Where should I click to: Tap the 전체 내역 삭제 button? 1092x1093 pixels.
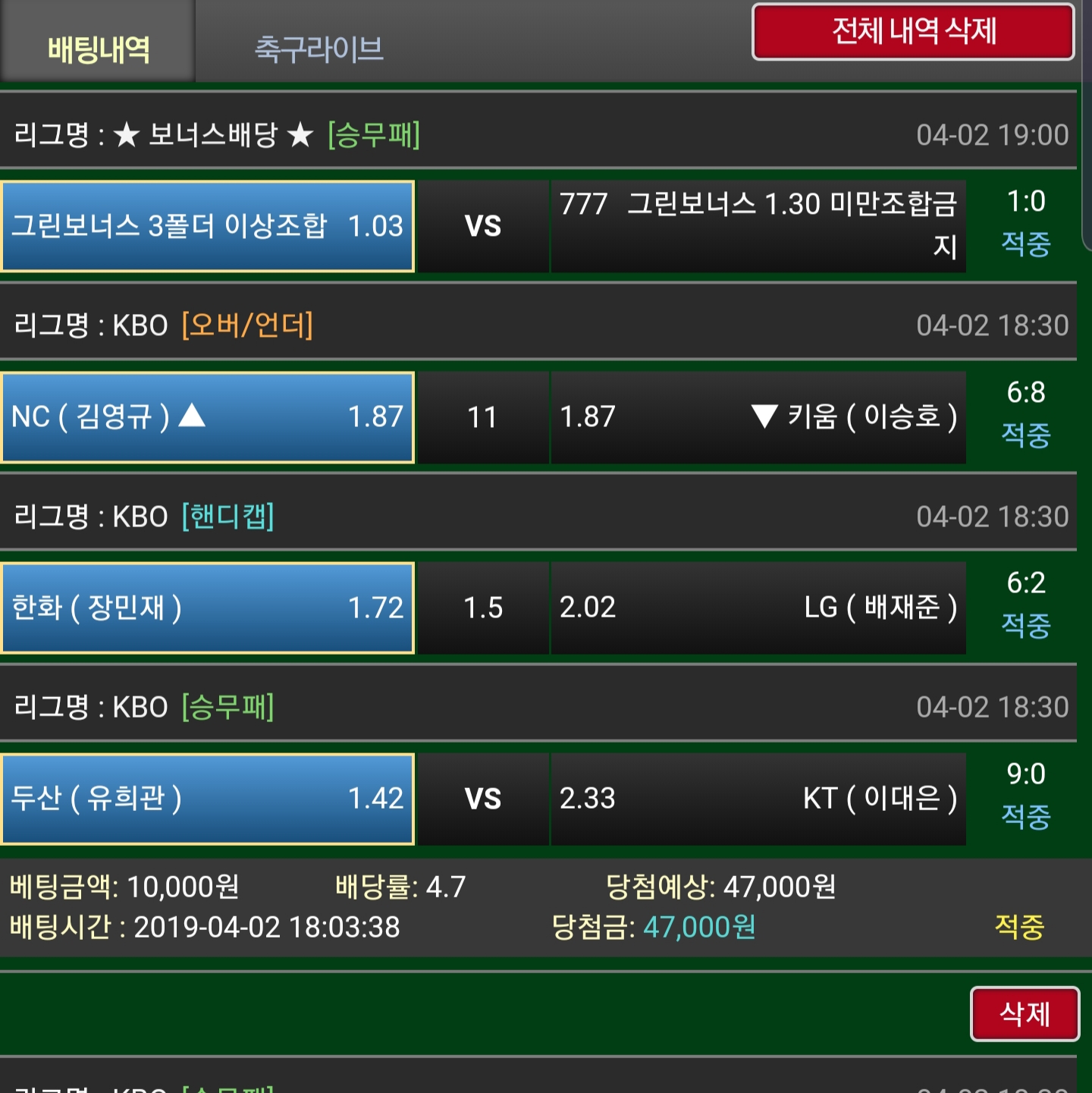913,32
